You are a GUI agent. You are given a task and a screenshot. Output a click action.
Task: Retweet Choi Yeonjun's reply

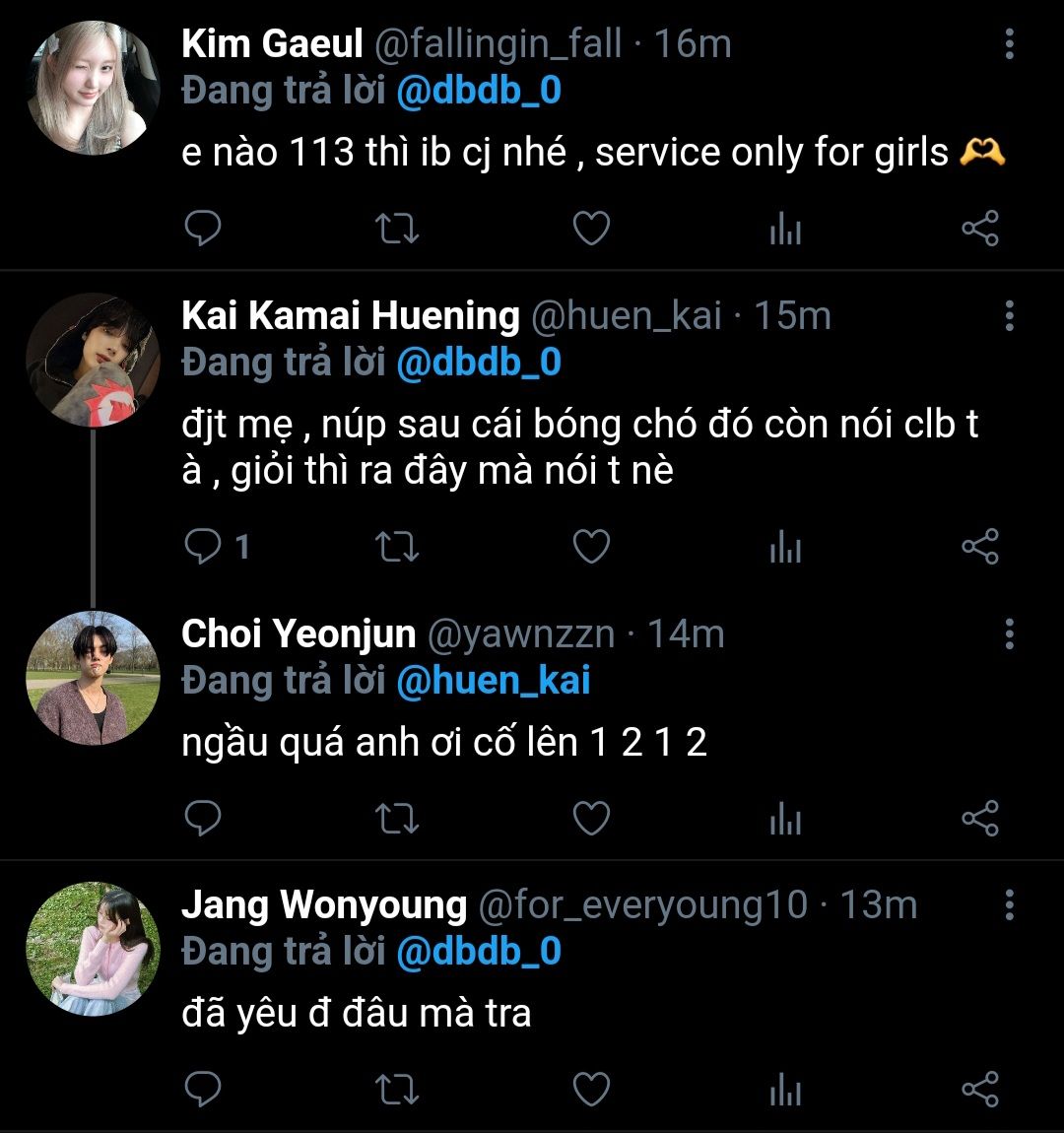(x=398, y=819)
